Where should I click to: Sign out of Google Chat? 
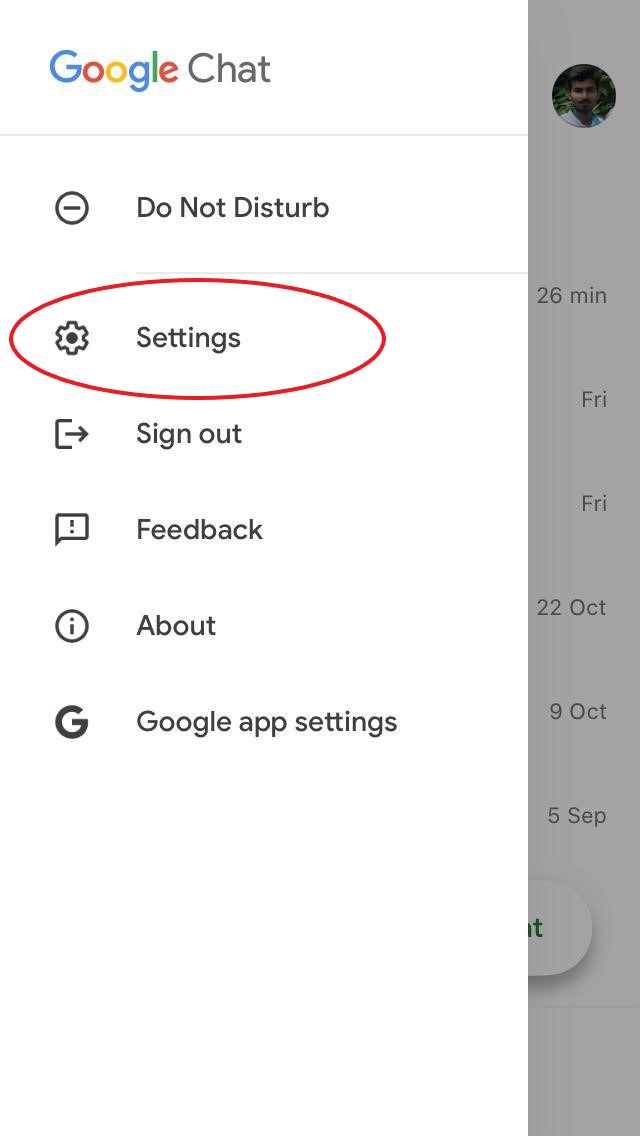point(264,434)
